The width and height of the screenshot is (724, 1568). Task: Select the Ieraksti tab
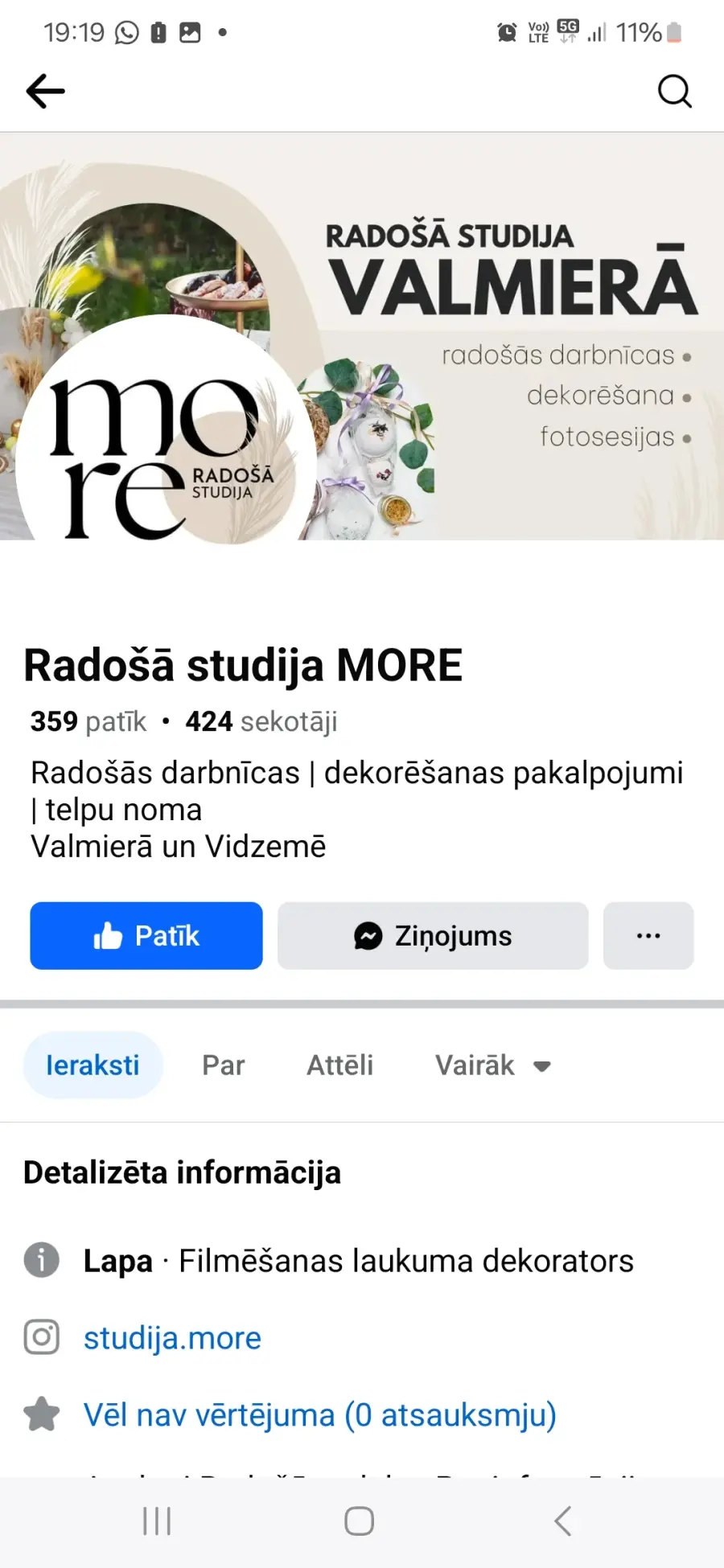click(93, 1065)
